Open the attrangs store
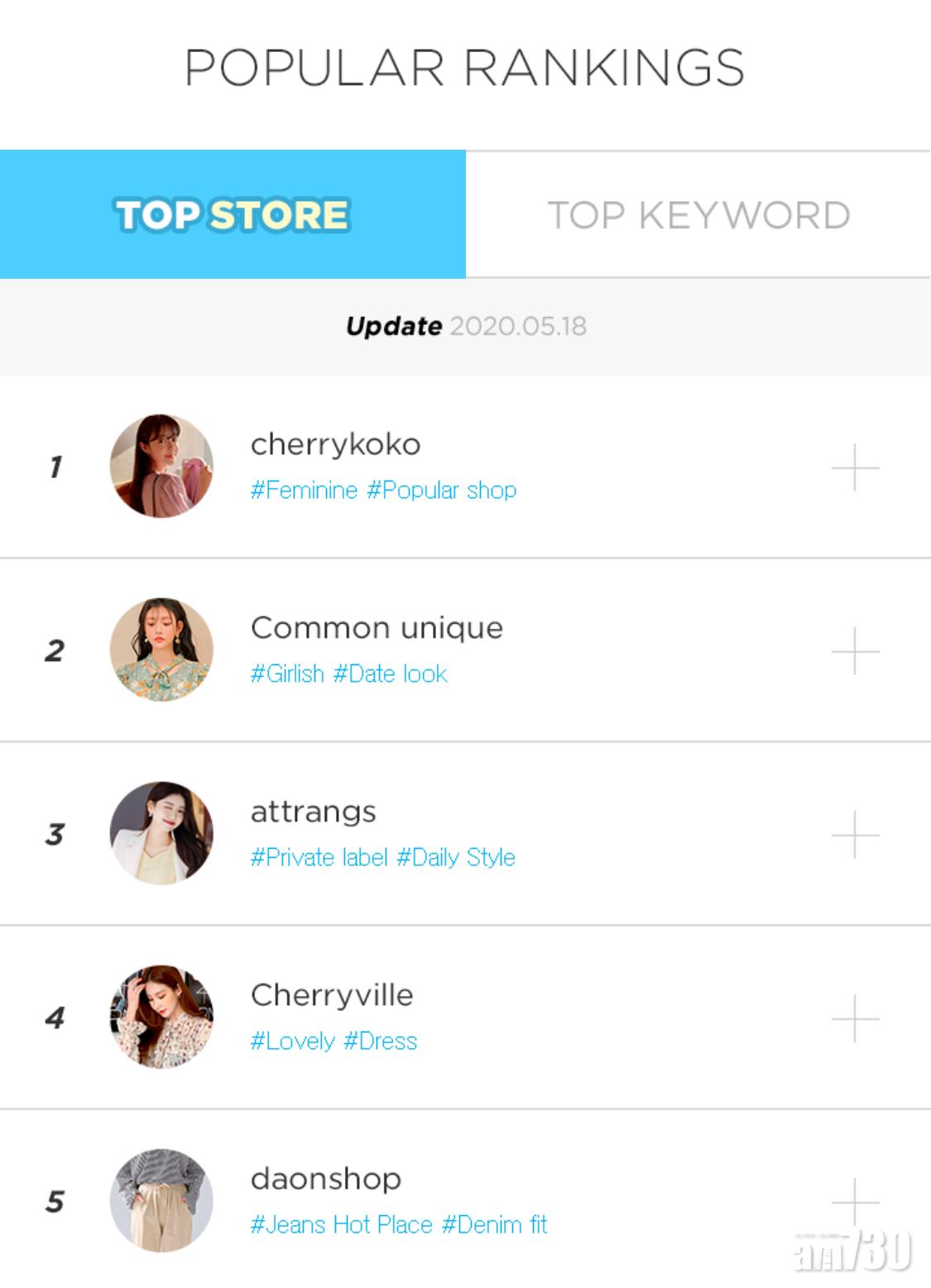 click(313, 812)
